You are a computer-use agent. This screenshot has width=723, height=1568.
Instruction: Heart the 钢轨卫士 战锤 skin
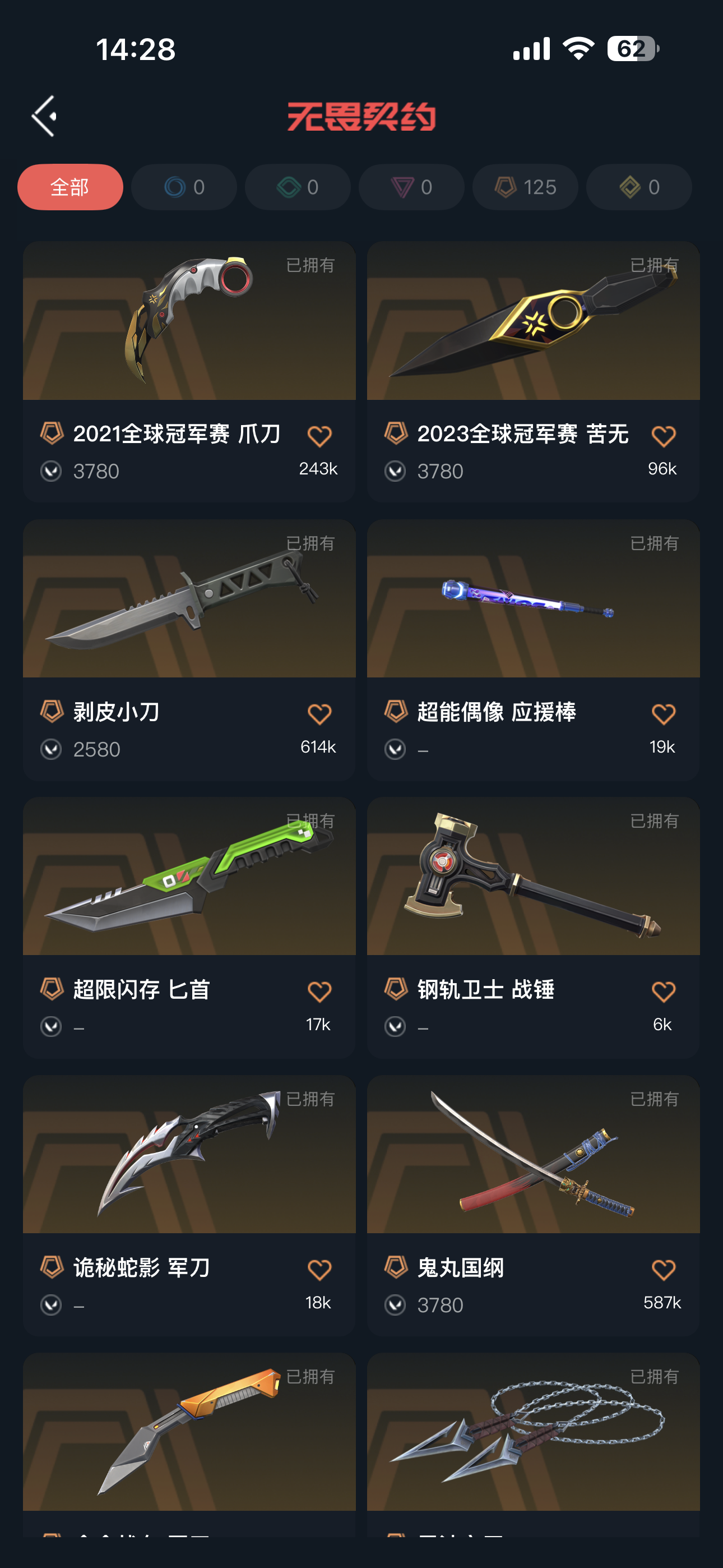tap(664, 992)
